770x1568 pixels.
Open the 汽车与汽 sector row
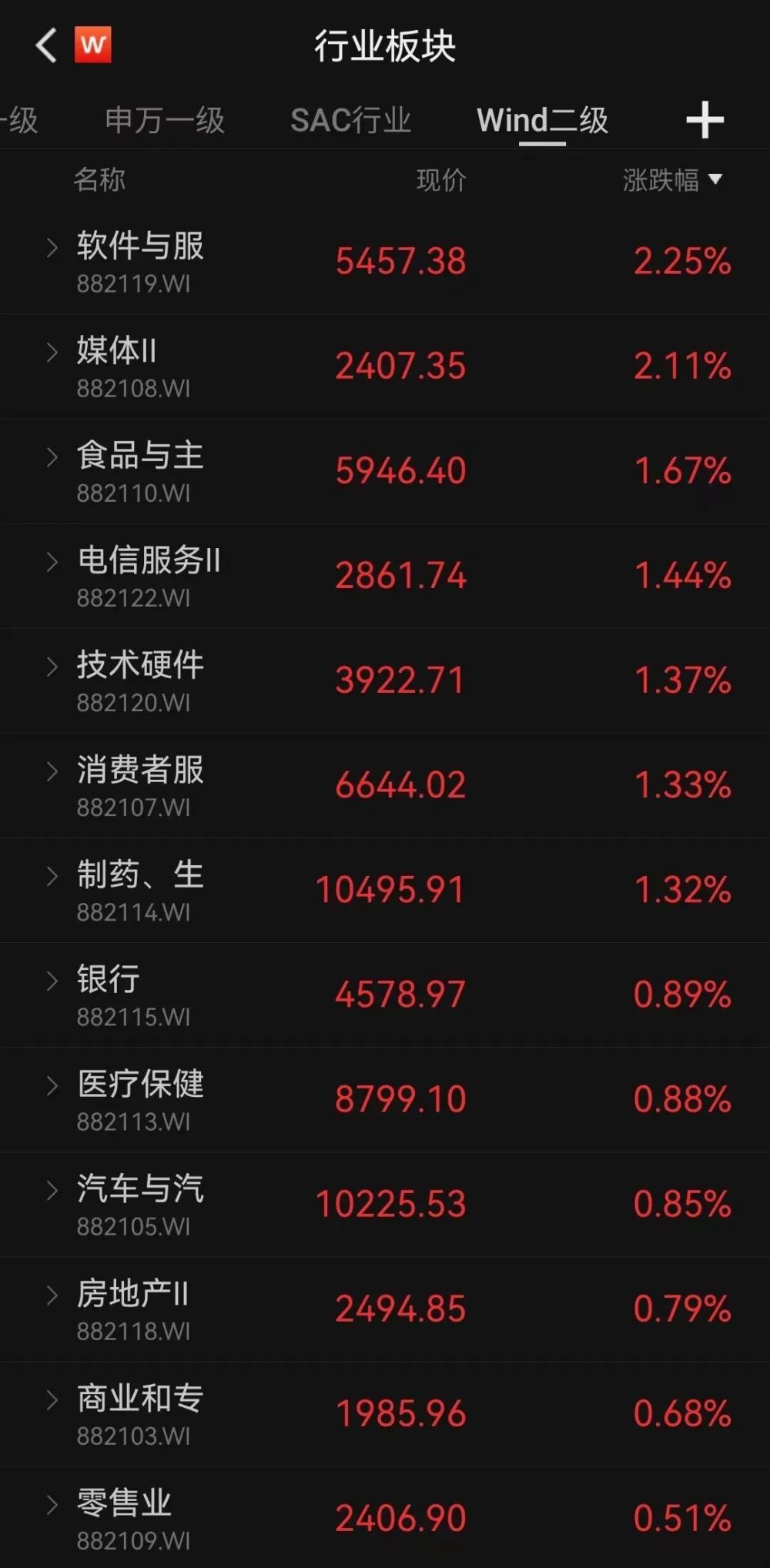pyautogui.click(x=385, y=1204)
